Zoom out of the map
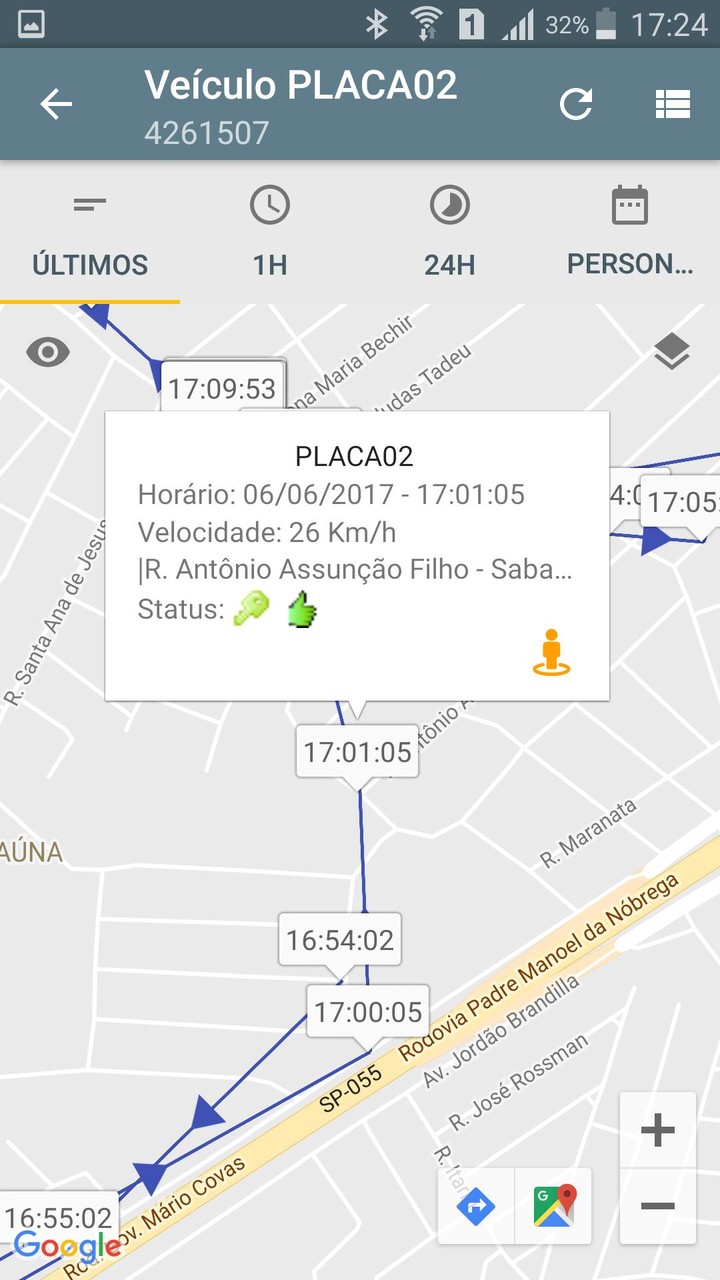This screenshot has height=1280, width=720. (657, 1206)
